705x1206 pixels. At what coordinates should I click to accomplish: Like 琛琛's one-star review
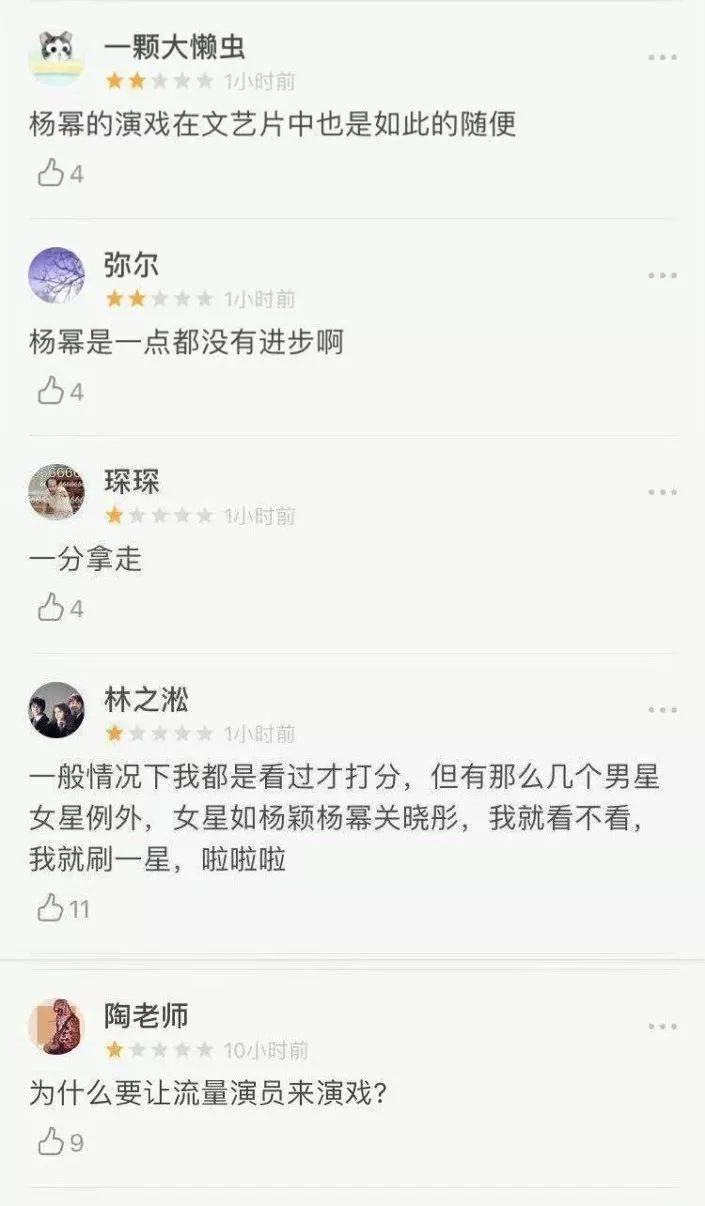pyautogui.click(x=51, y=609)
